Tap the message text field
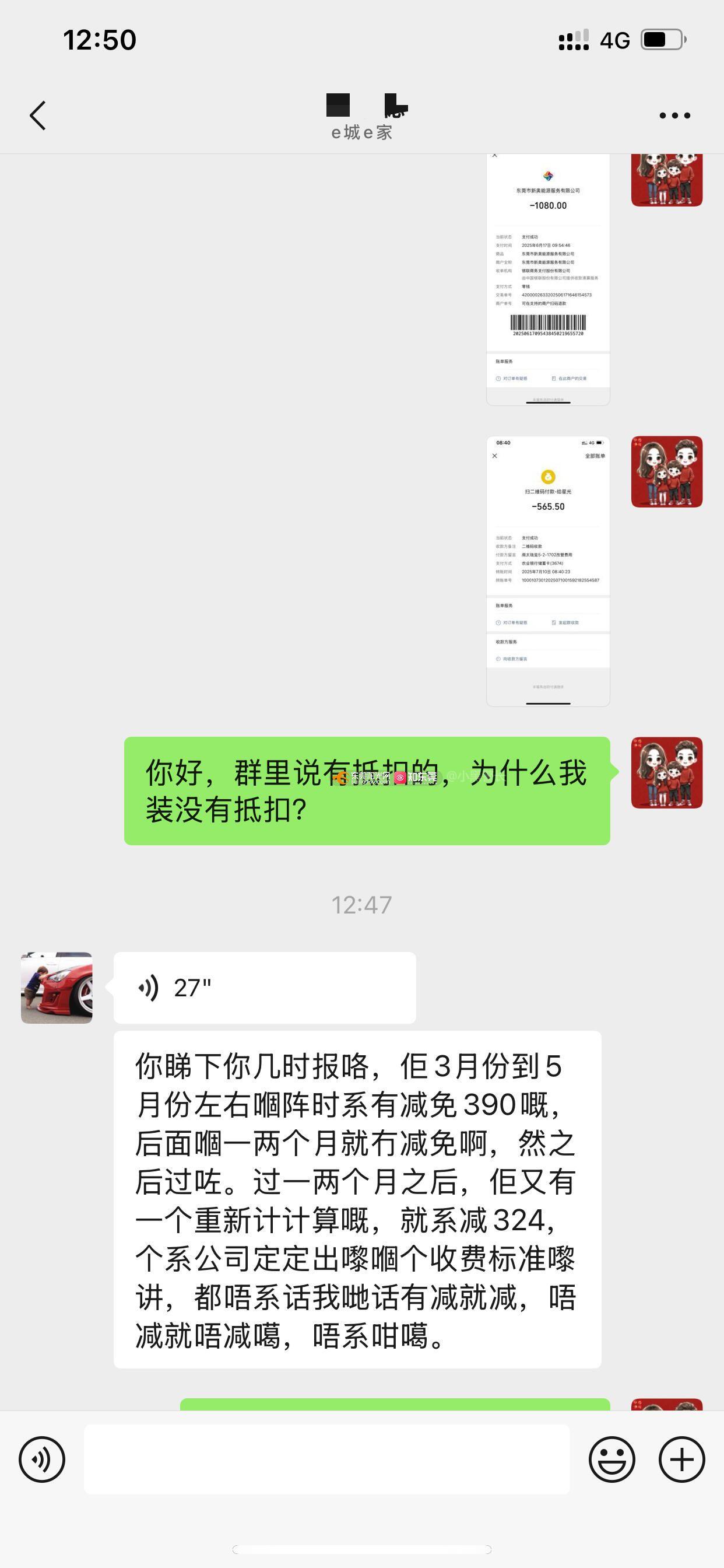Image resolution: width=724 pixels, height=1568 pixels. point(326,1459)
